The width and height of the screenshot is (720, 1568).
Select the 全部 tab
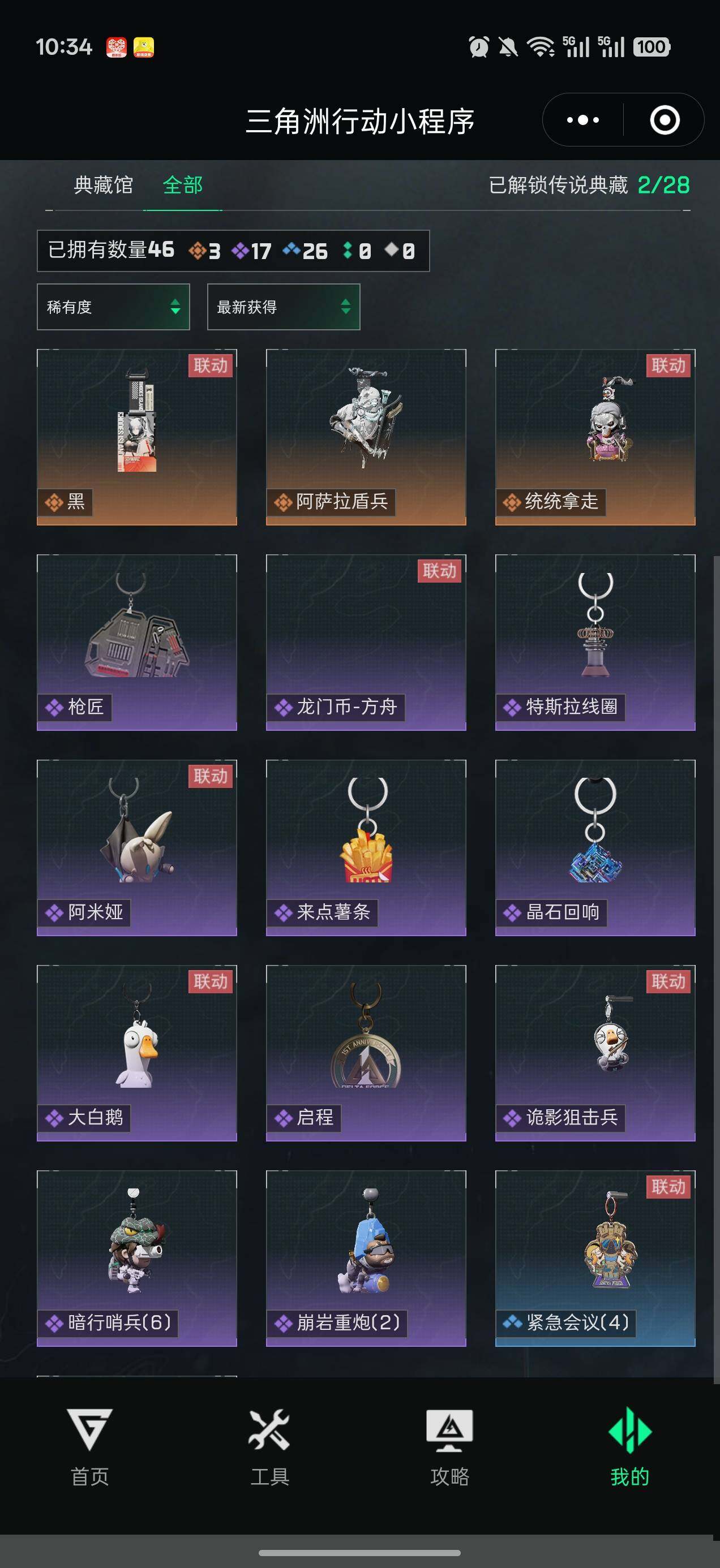tap(183, 185)
